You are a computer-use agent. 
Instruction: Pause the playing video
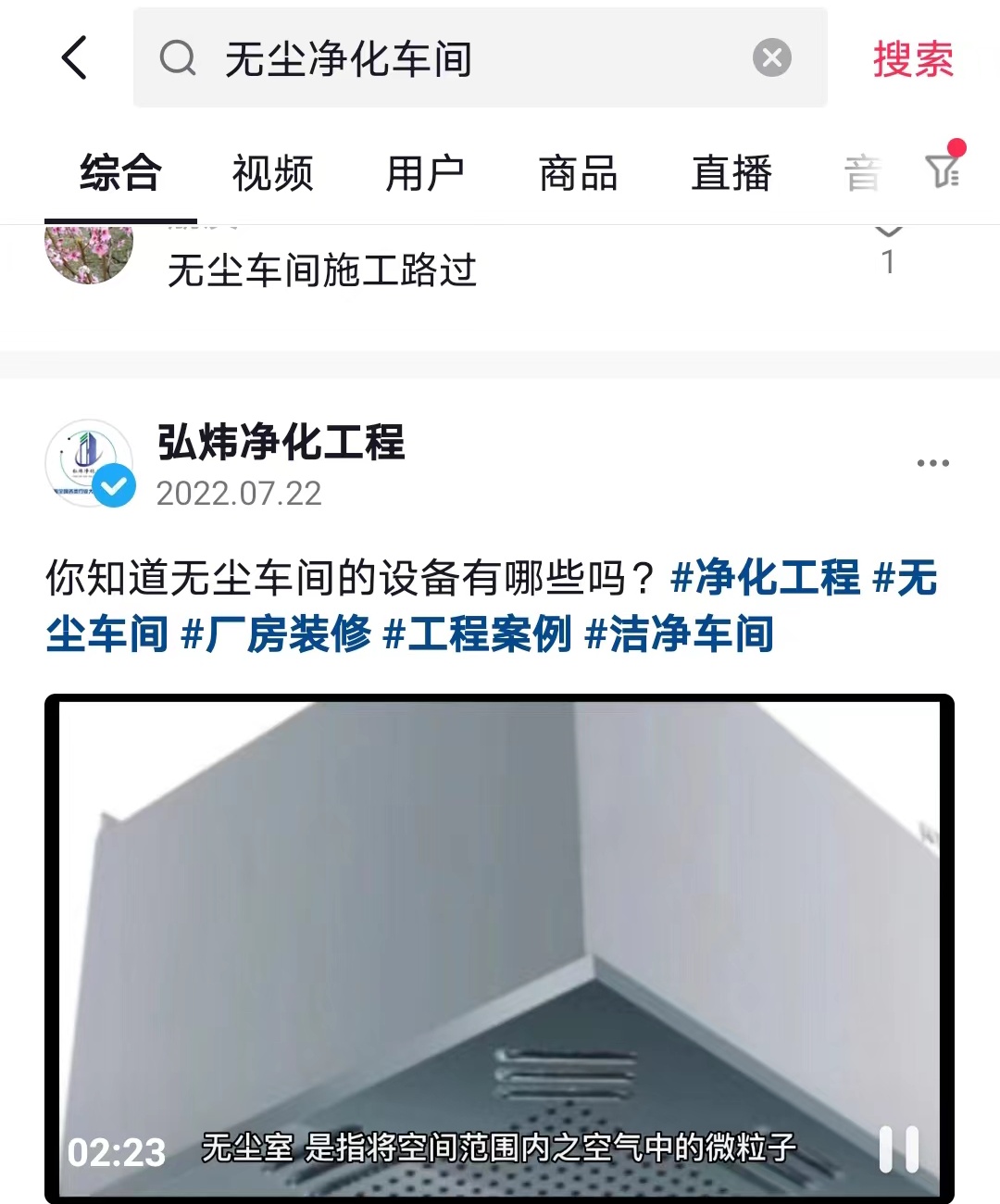[x=898, y=1149]
